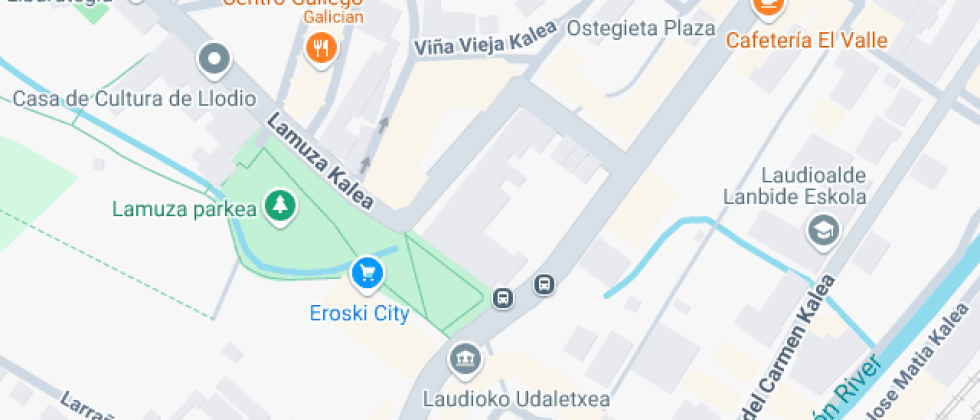Tap the Laudioalde Lanbide Eskola school pin
Screen dimensions: 980x420
[823, 231]
